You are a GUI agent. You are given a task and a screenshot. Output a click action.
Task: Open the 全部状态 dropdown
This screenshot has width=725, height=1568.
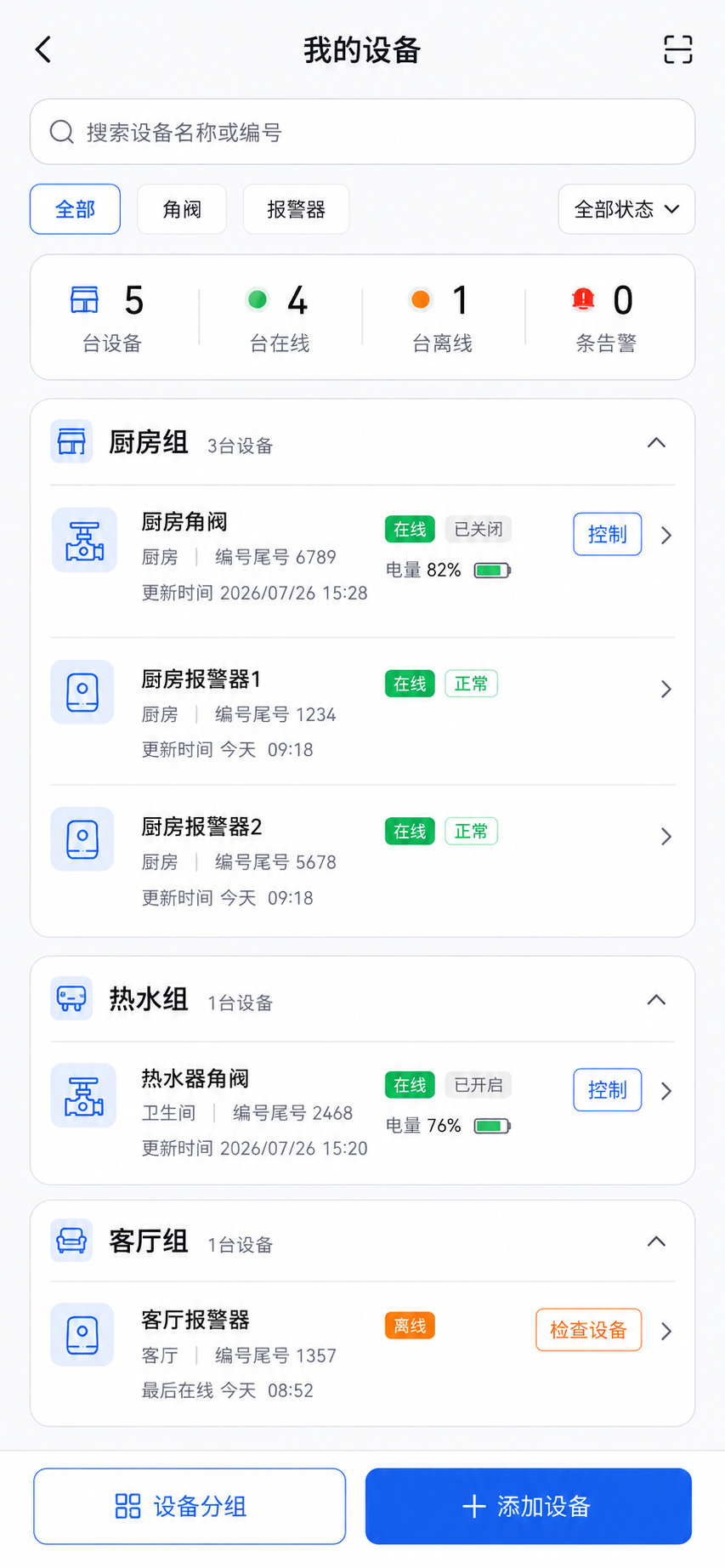pyautogui.click(x=626, y=209)
